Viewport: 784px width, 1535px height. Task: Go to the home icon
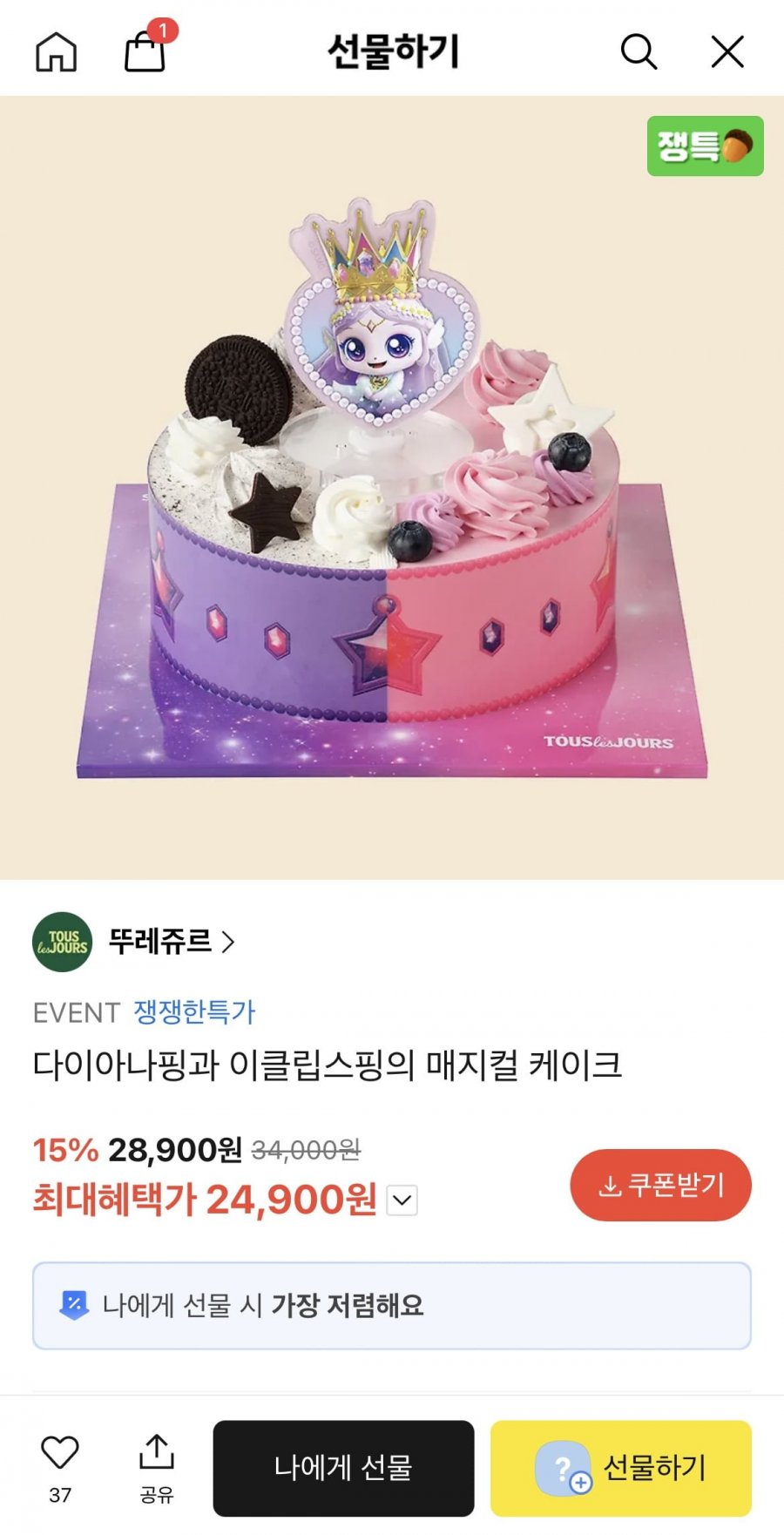click(56, 51)
